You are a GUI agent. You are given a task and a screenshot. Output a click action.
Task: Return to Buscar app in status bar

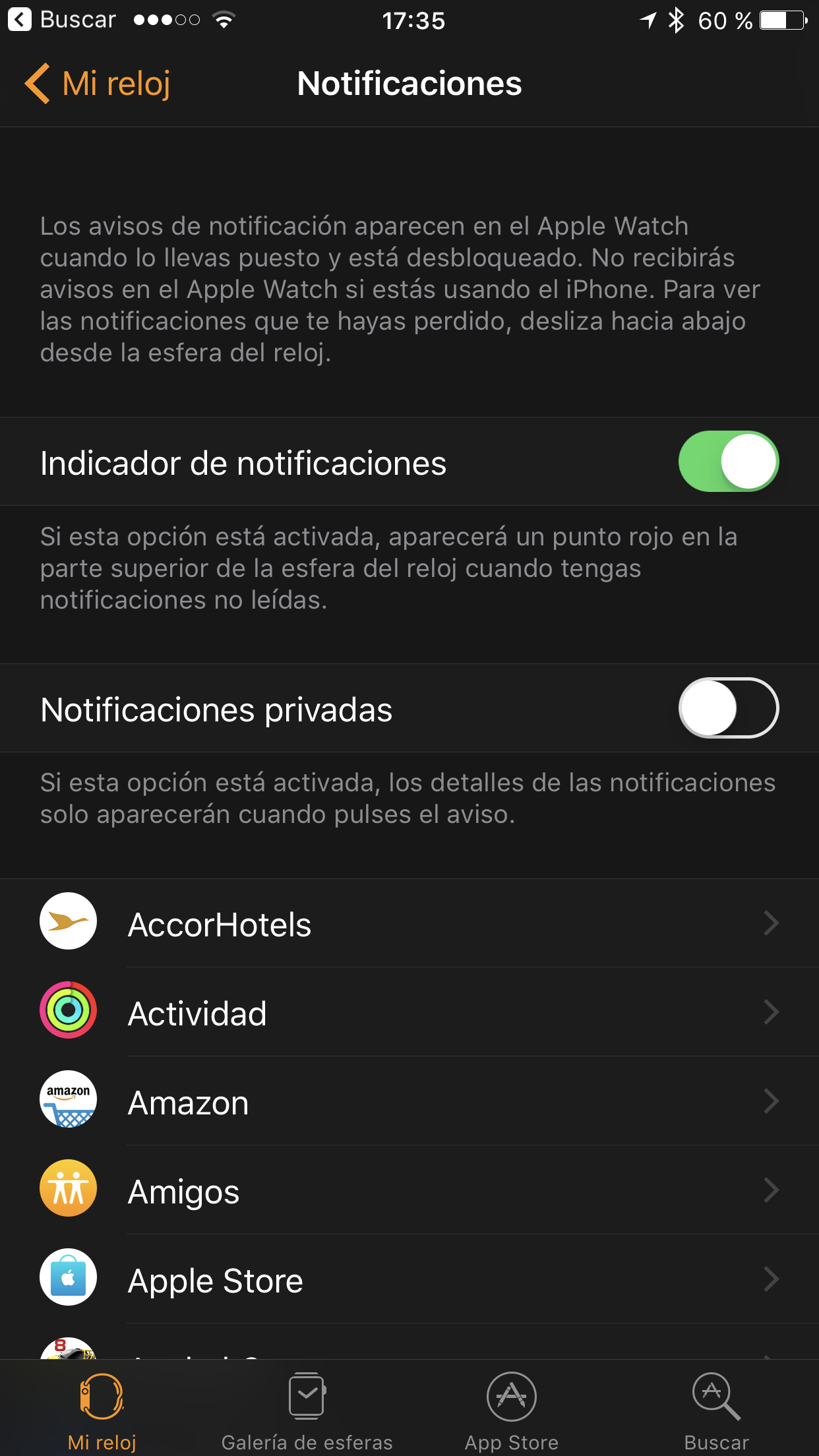point(62,20)
